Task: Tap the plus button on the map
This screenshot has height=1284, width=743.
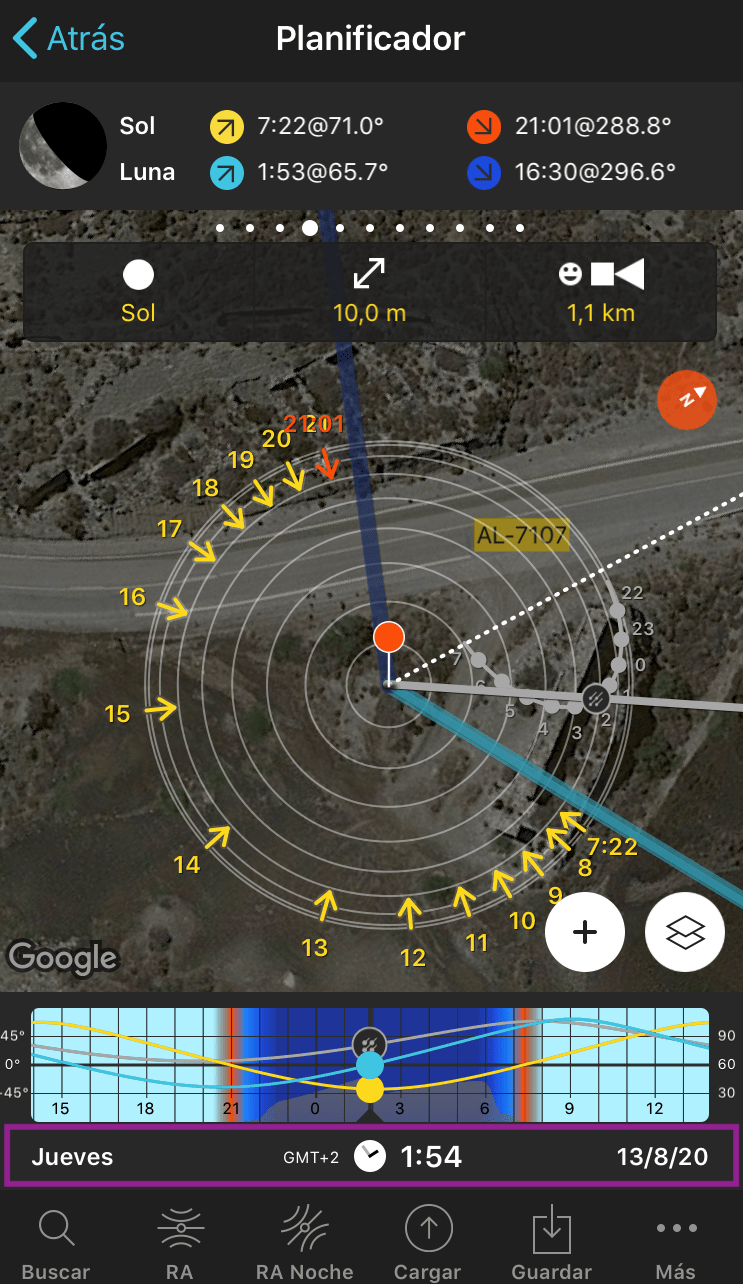Action: [585, 932]
